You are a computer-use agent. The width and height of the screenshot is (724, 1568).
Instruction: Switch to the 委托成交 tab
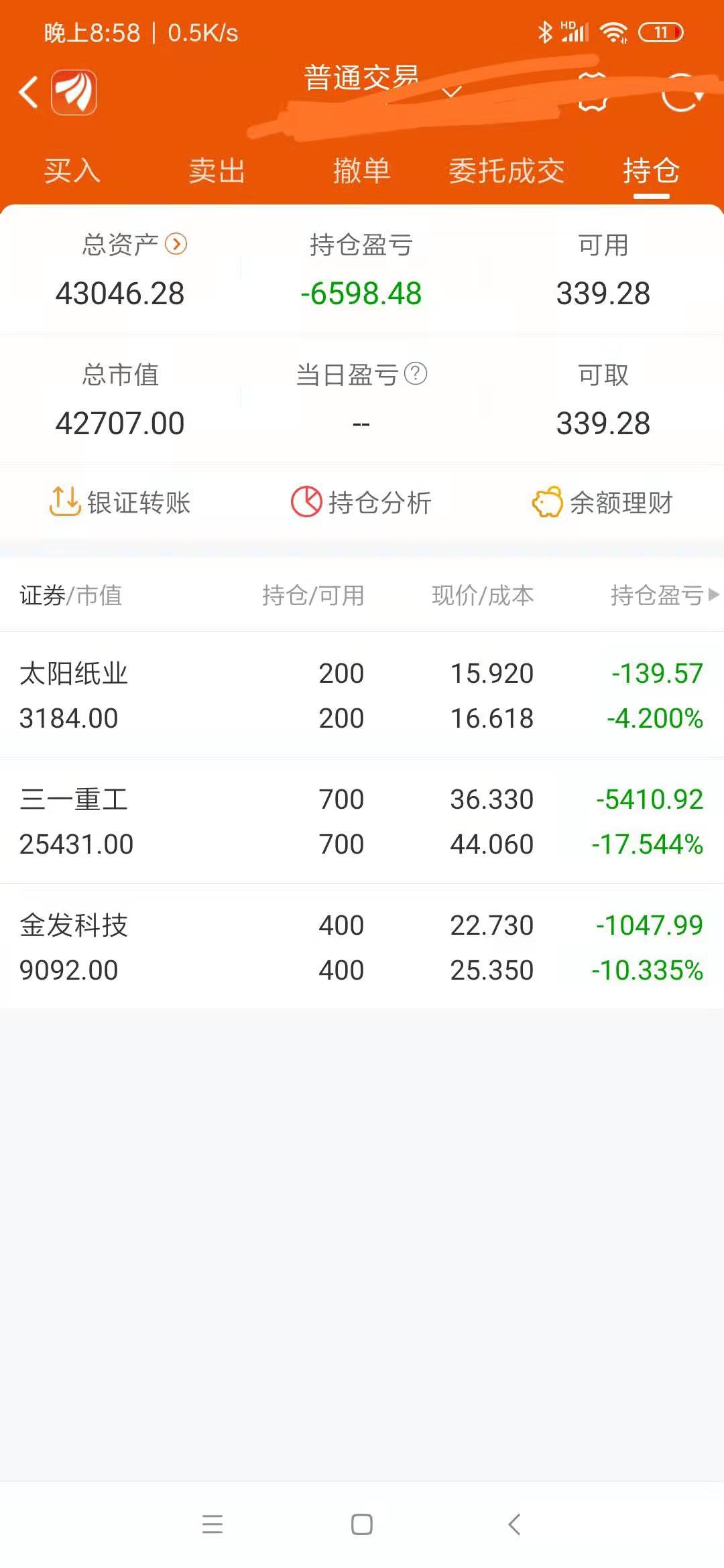pyautogui.click(x=507, y=171)
